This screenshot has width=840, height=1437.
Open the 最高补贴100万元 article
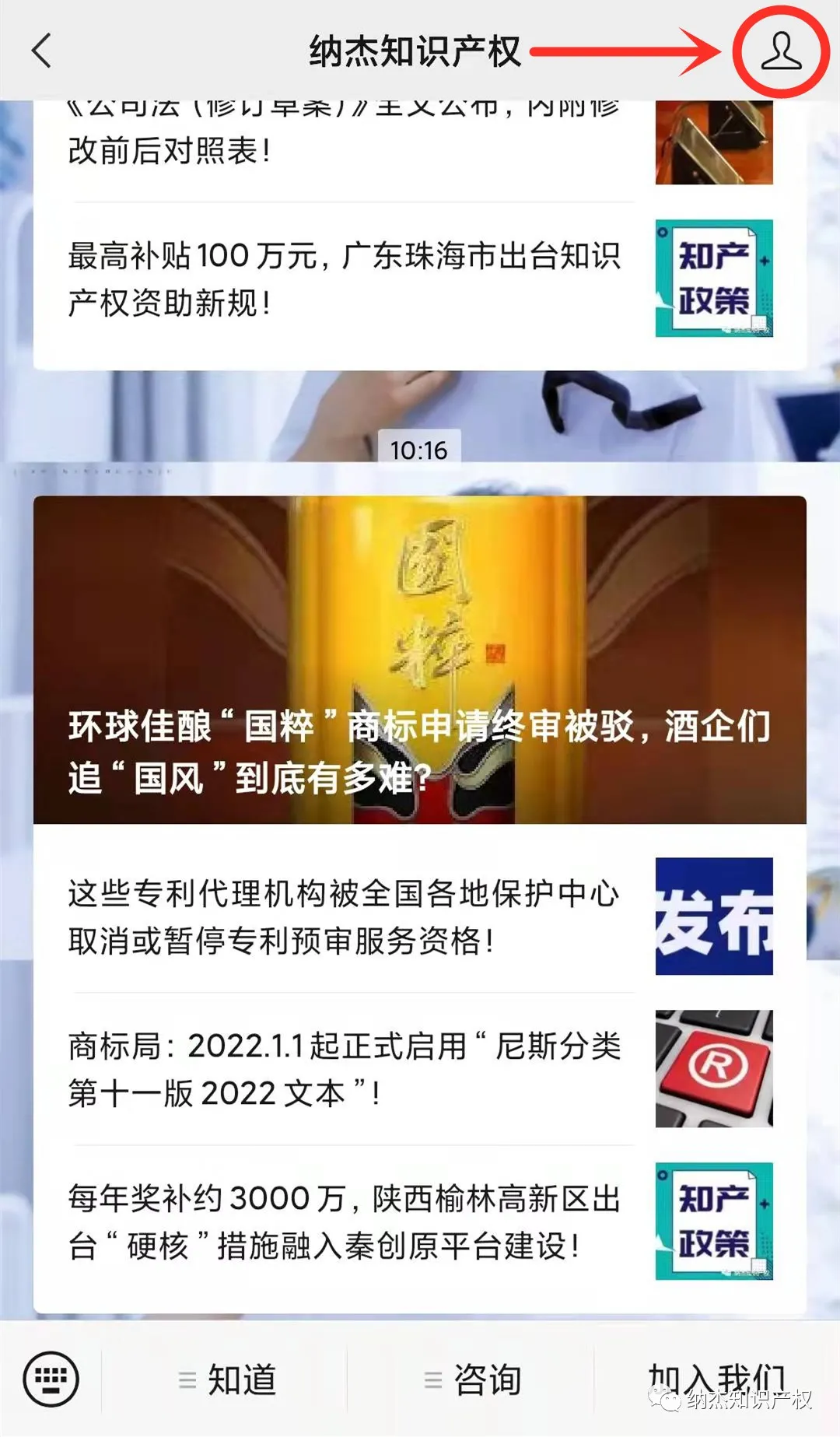tap(342, 278)
